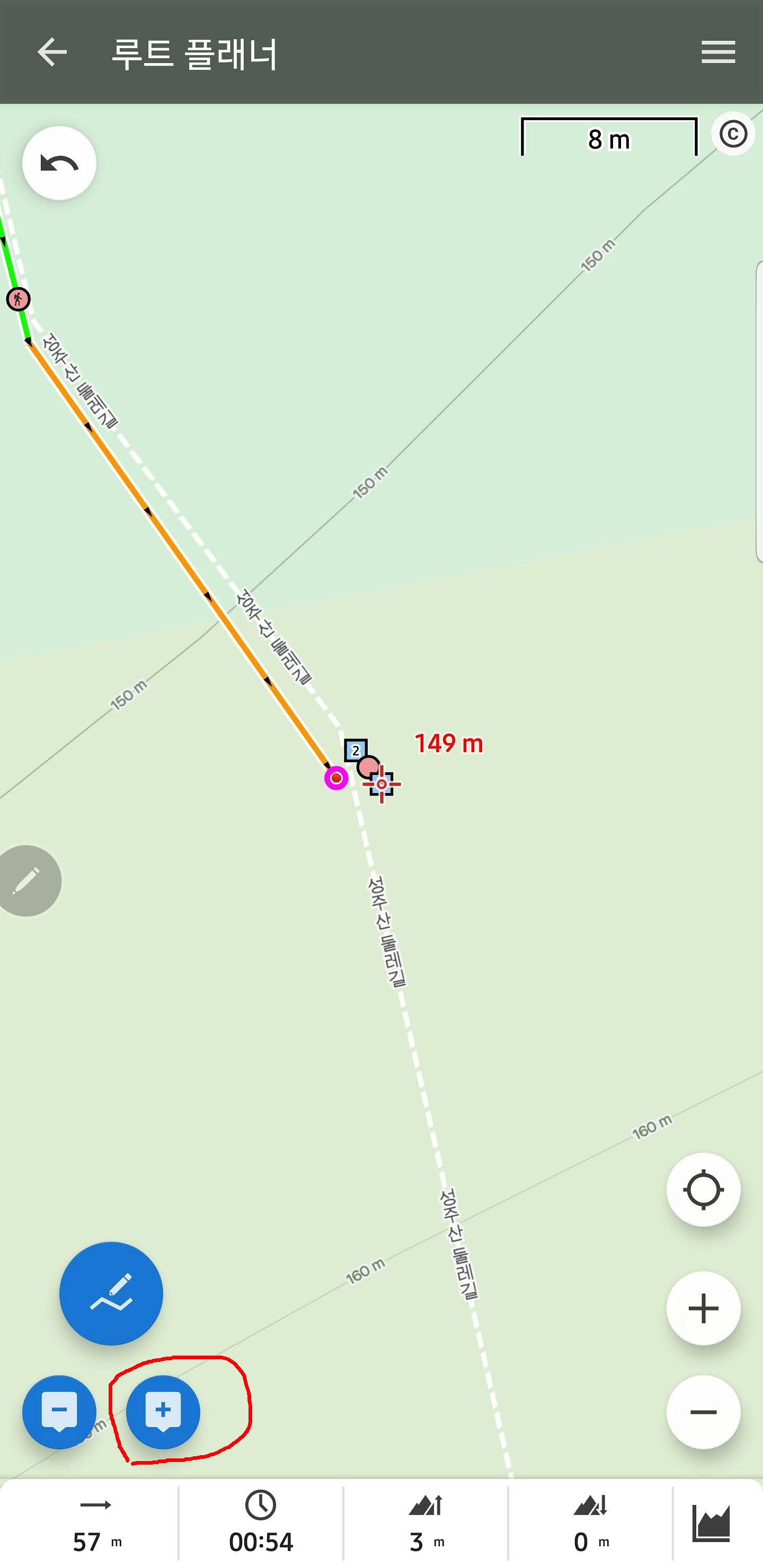Go back from the route planner
The height and width of the screenshot is (1568, 763).
tap(52, 52)
